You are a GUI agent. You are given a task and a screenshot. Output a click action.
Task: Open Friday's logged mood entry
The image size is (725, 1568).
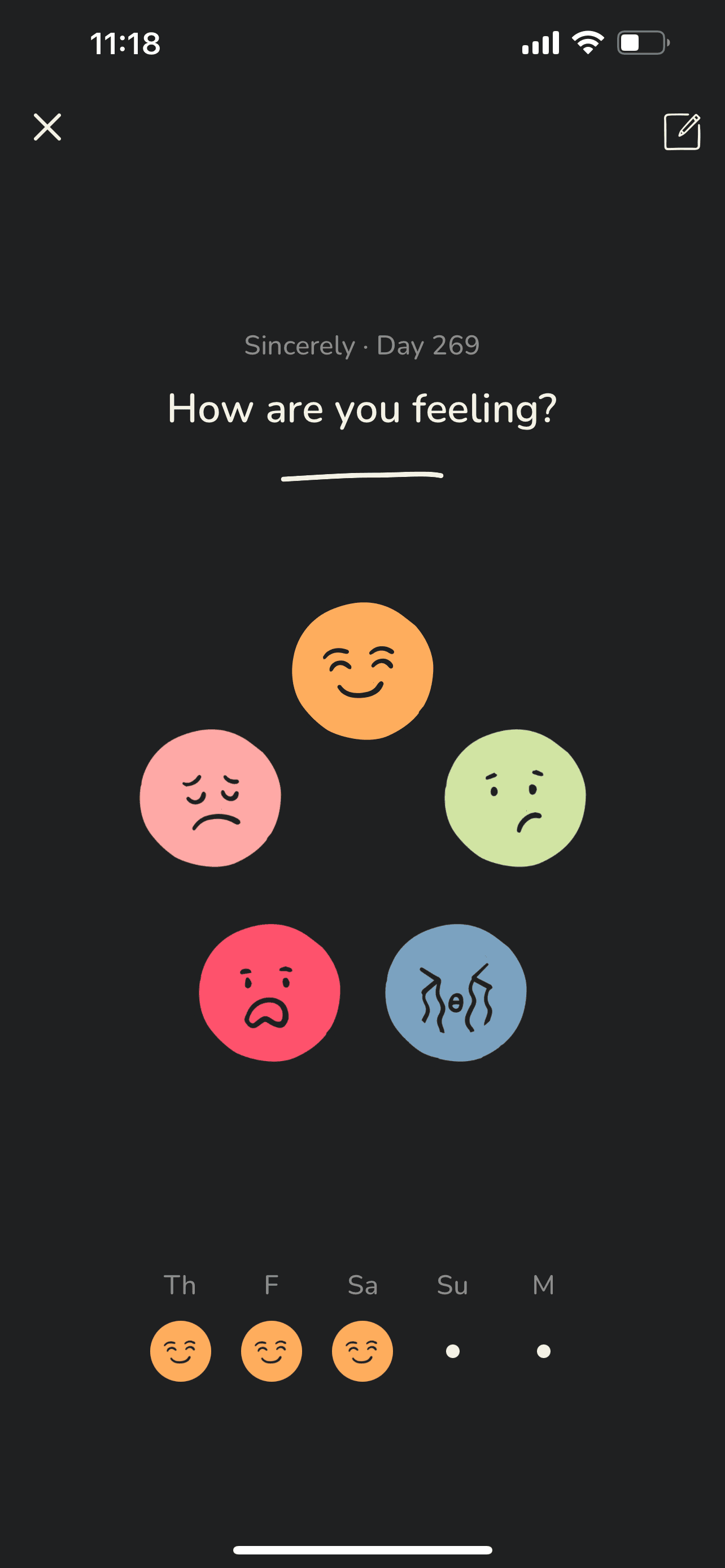272,1351
